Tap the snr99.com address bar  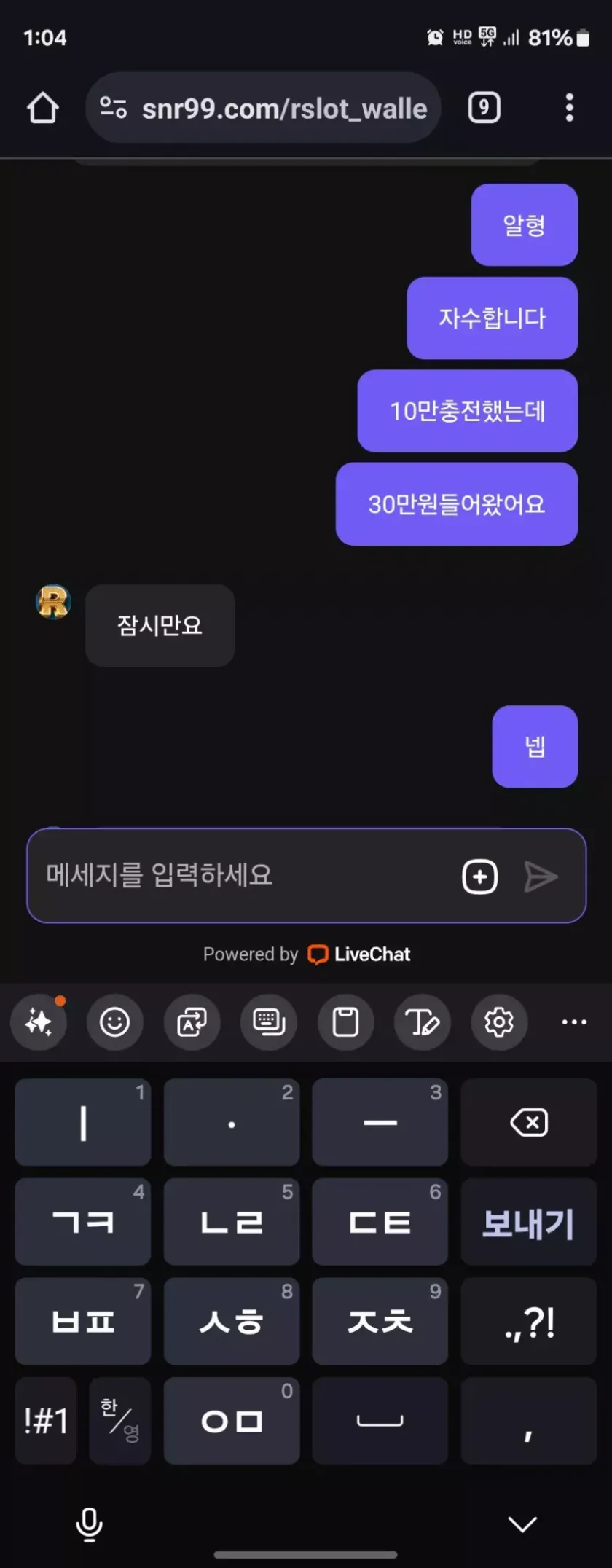coord(264,109)
